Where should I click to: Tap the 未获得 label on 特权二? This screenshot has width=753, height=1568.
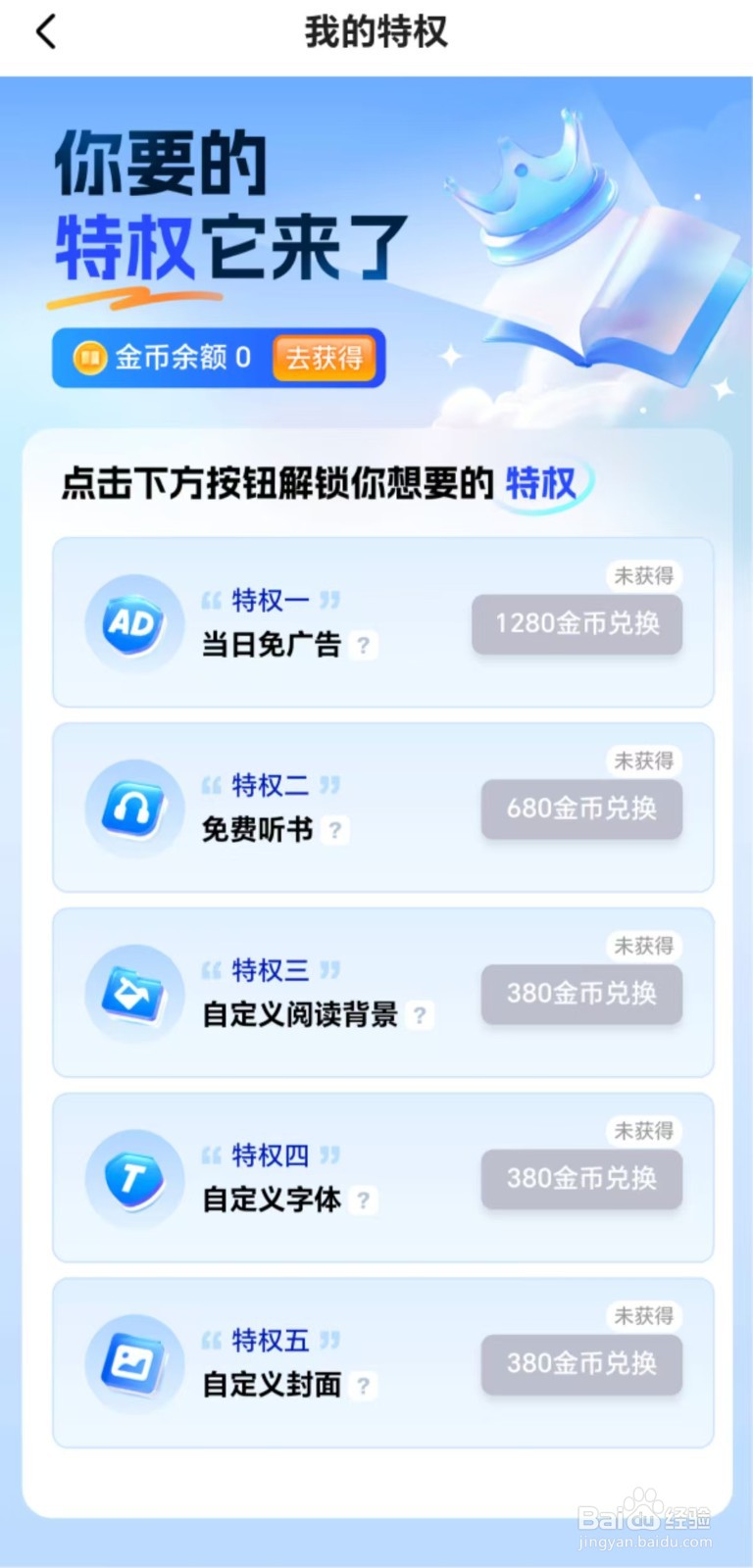646,760
